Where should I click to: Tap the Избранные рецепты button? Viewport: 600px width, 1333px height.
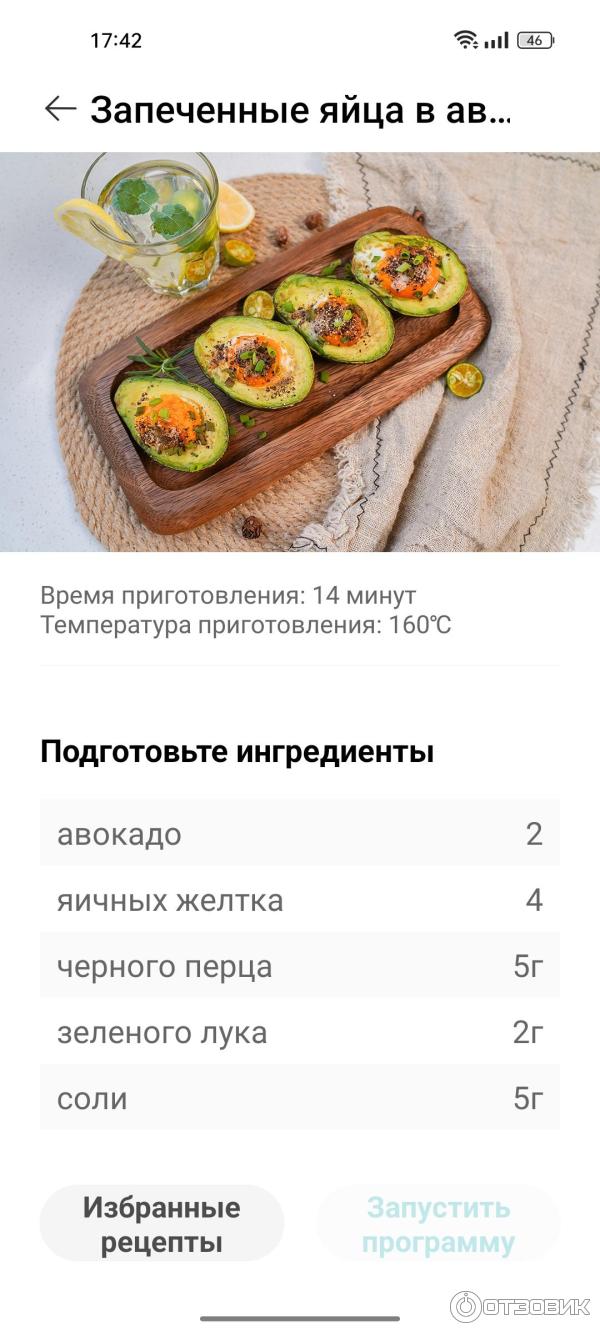coord(162,1224)
